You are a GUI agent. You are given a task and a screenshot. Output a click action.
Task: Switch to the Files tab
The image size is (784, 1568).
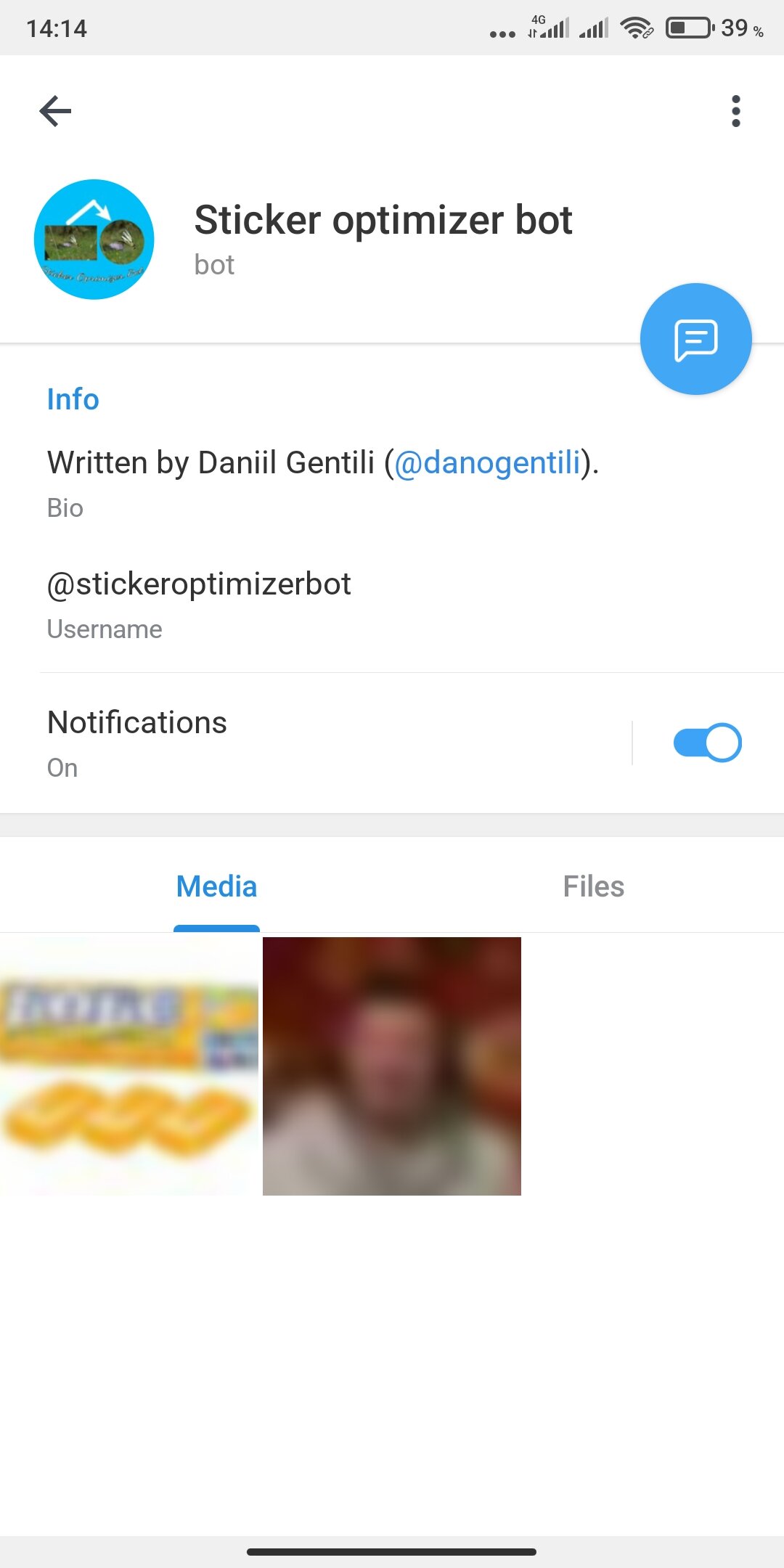coord(594,886)
